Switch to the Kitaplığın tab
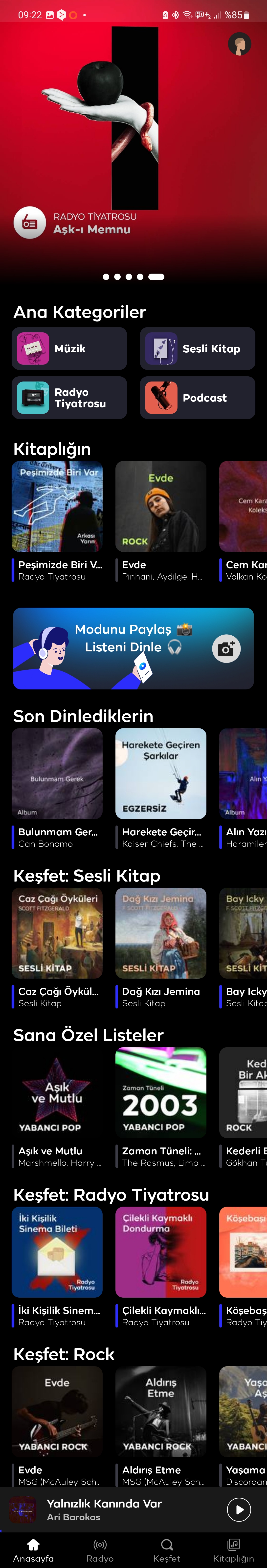Viewport: 267px width, 1568px height. pos(233,1550)
